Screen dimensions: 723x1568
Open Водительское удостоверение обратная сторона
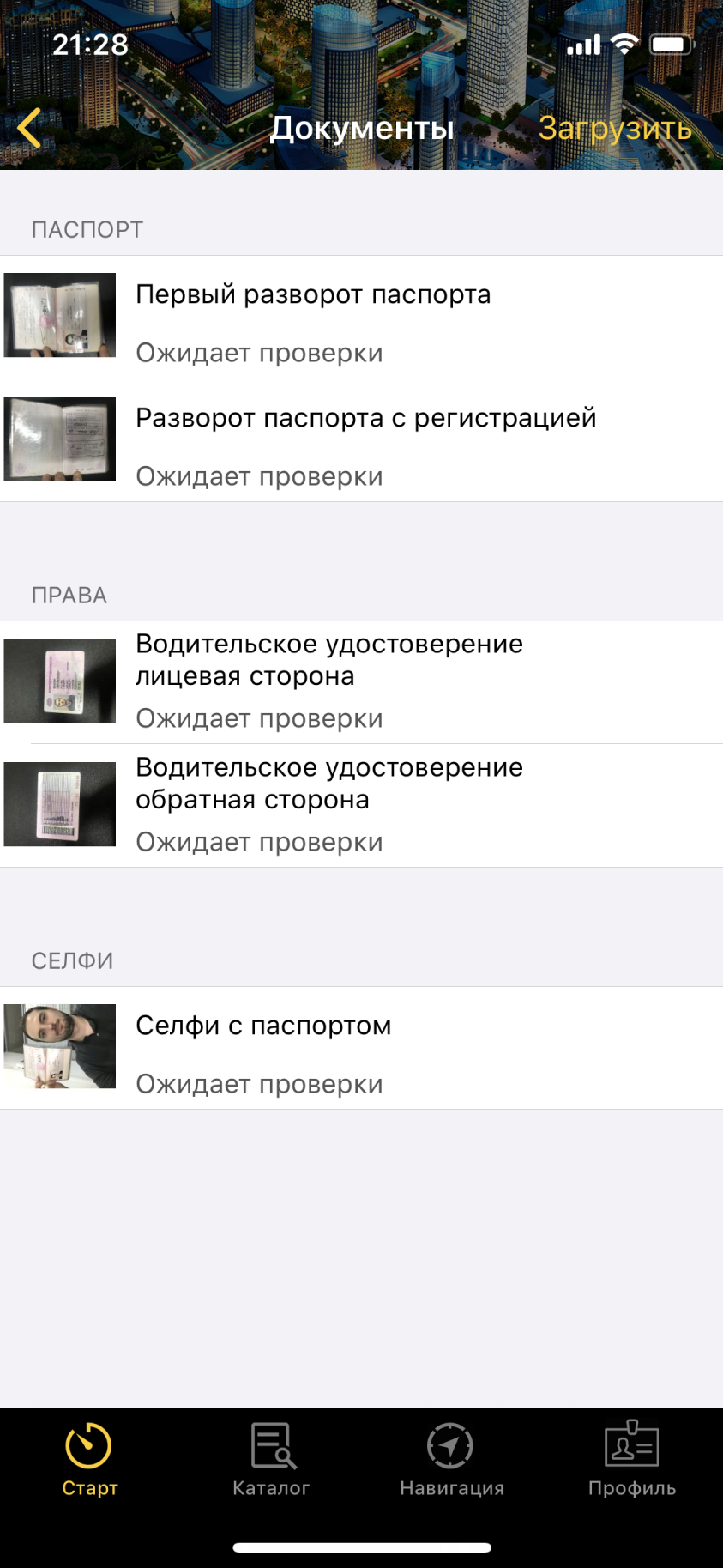pos(361,806)
